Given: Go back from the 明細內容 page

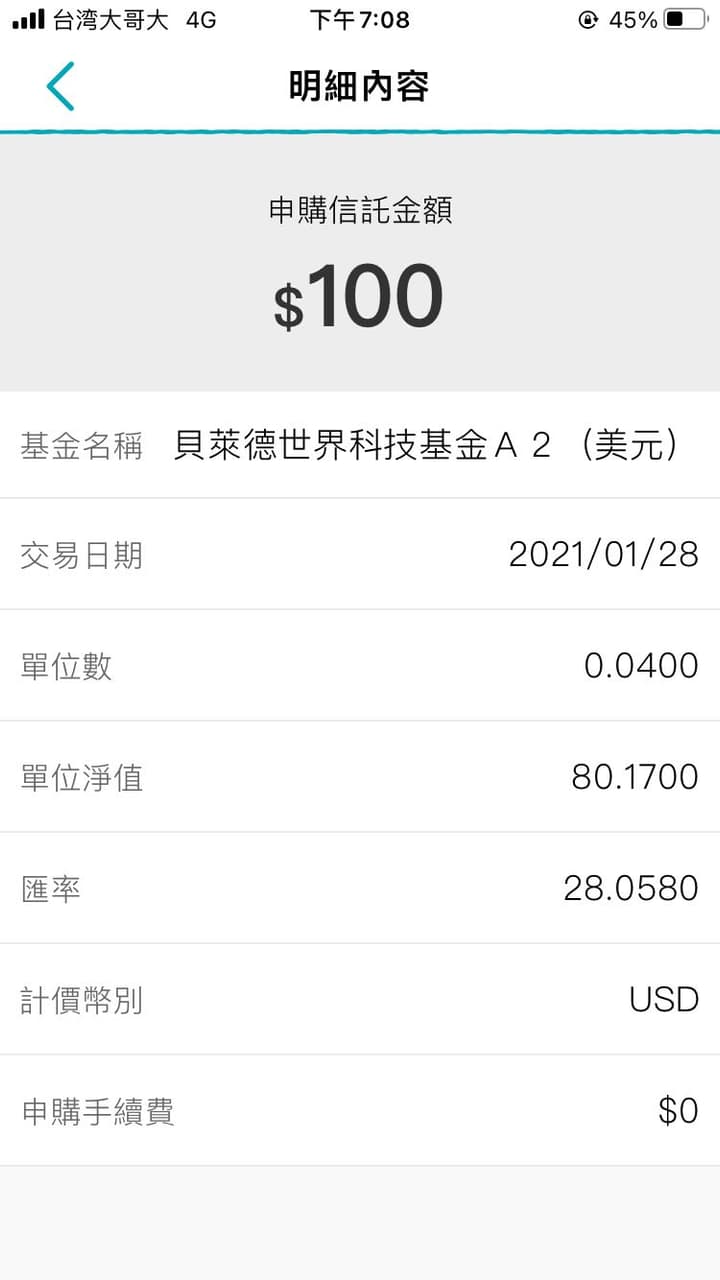Looking at the screenshot, I should 60,86.
